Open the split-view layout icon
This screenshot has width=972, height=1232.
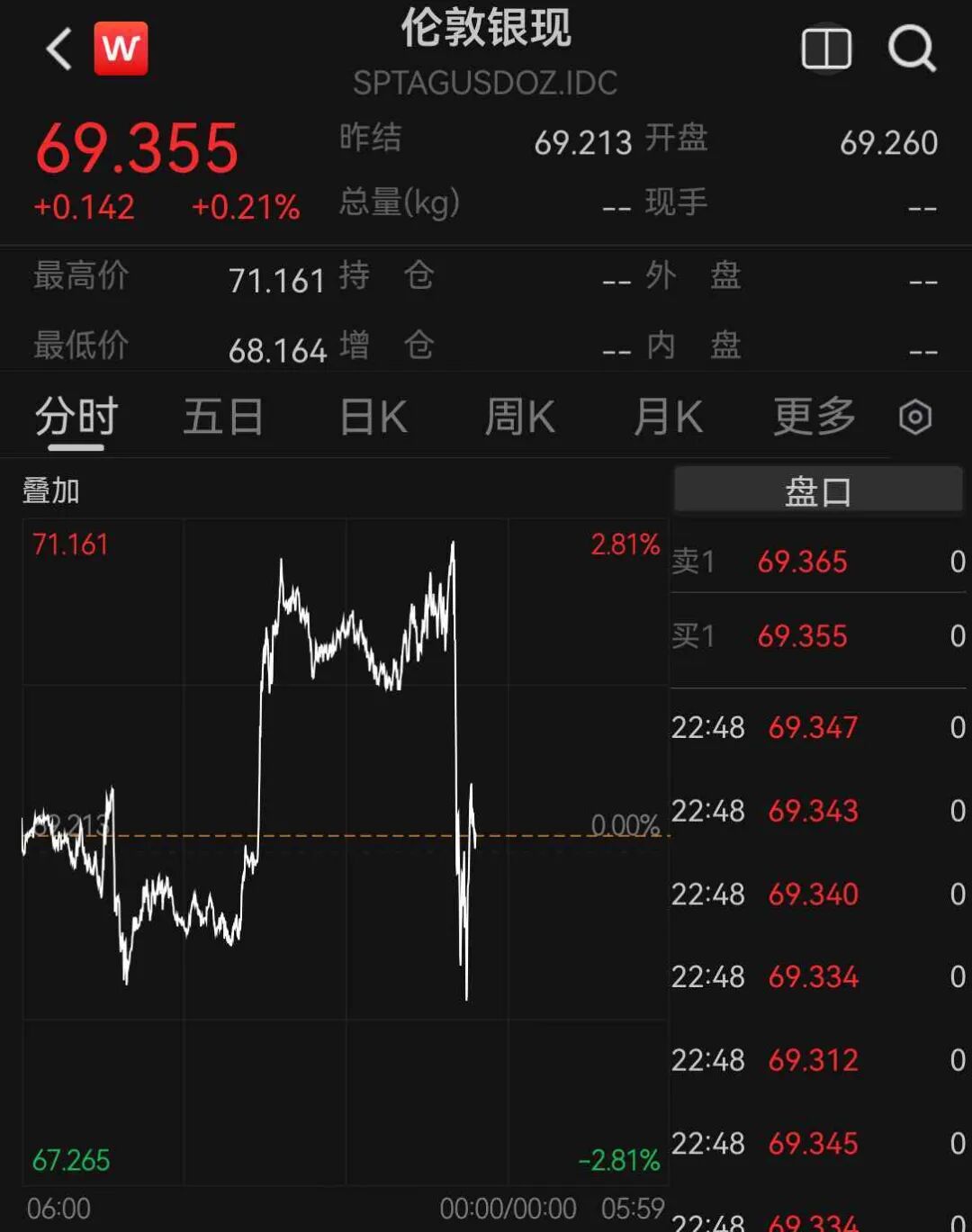click(x=826, y=49)
